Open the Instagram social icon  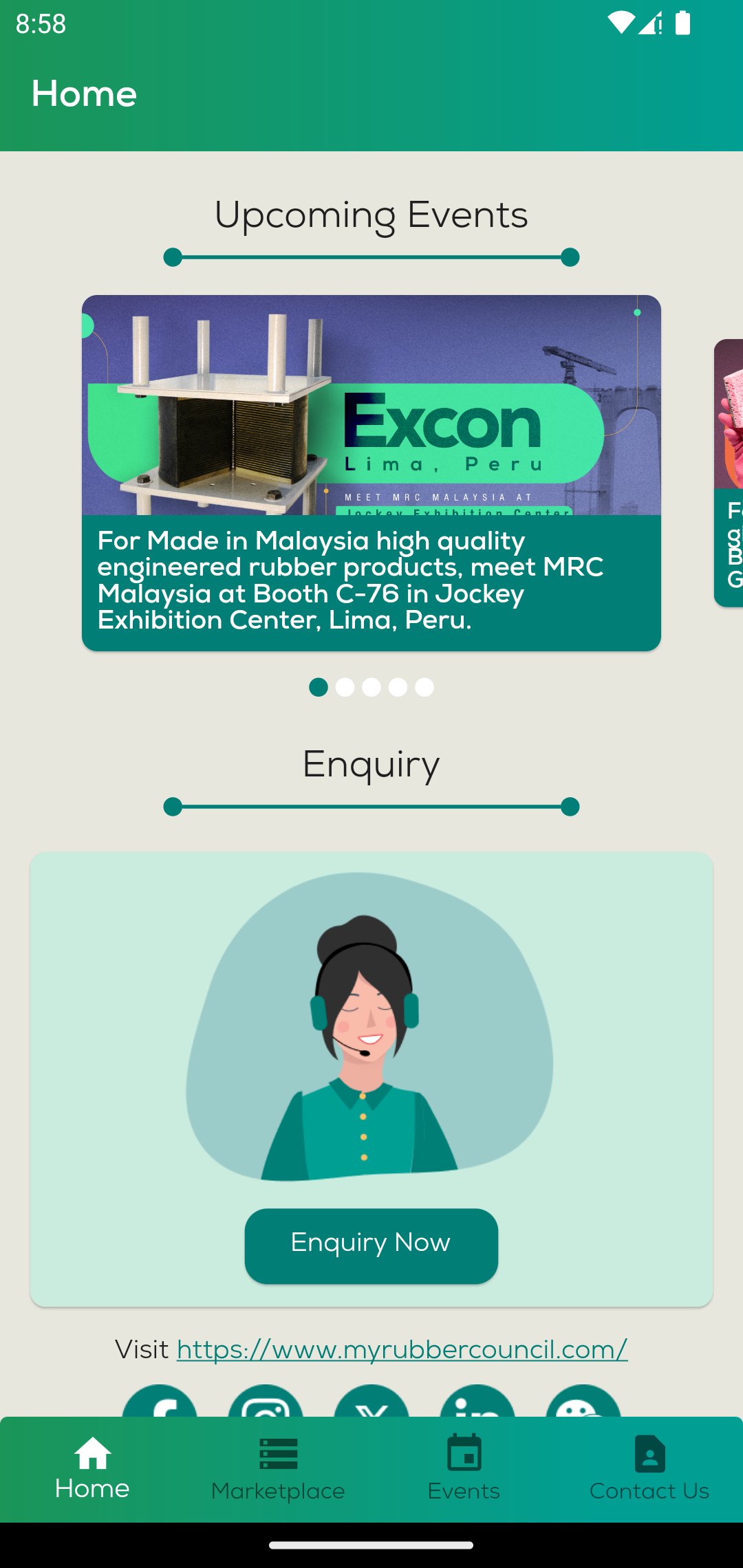(x=266, y=1403)
